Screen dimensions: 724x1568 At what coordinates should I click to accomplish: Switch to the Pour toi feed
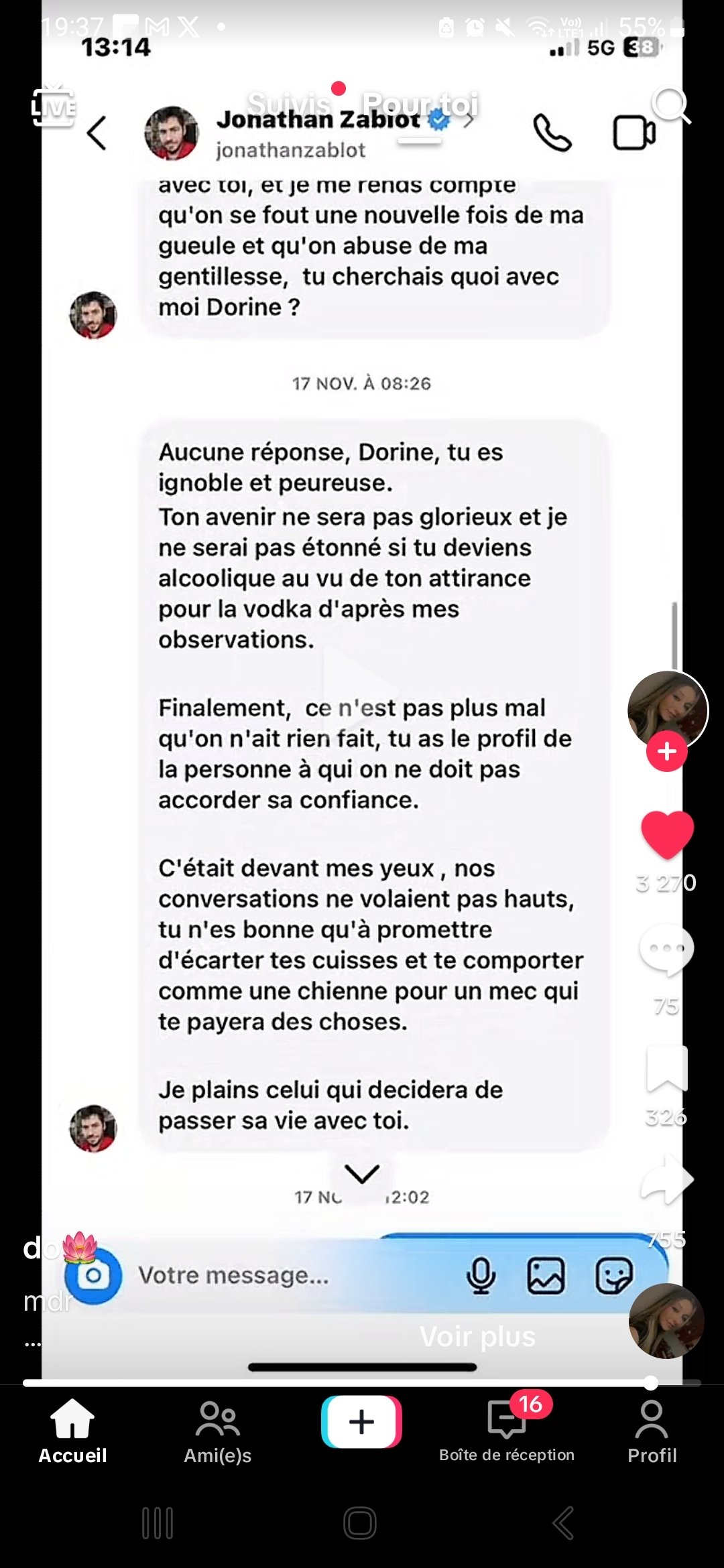(x=420, y=104)
